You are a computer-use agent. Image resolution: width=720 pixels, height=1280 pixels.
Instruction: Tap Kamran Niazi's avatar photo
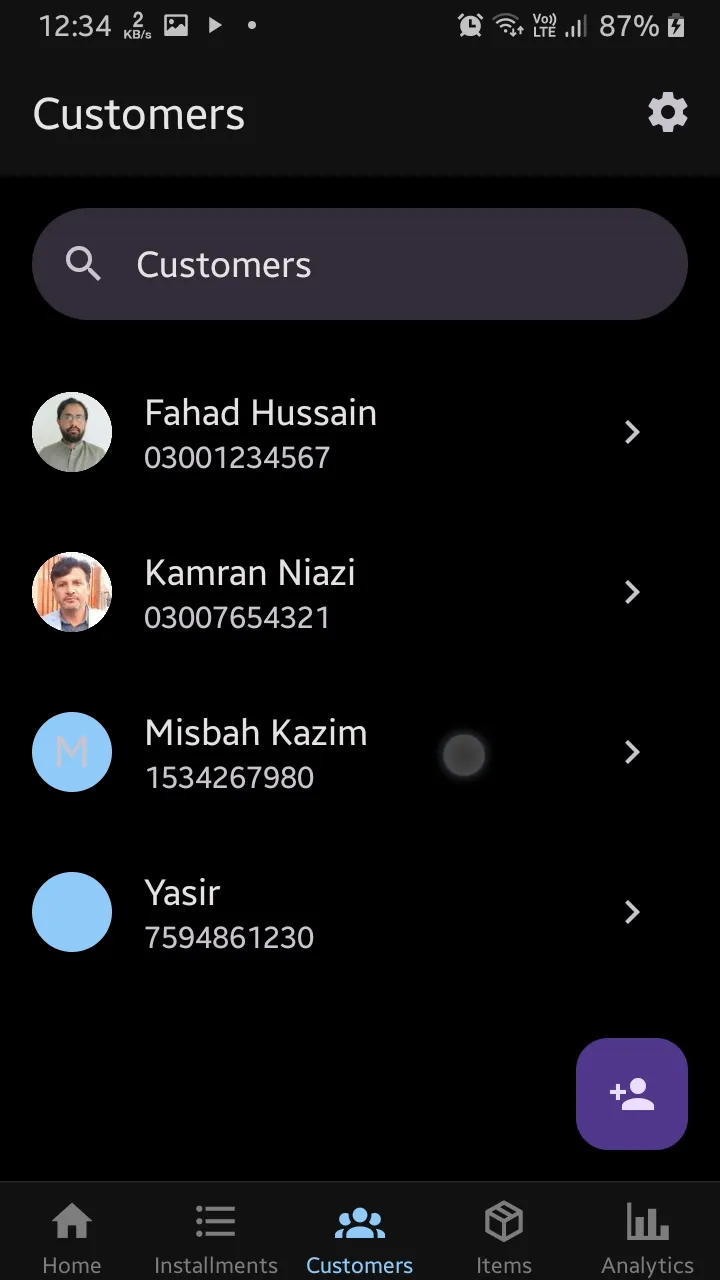click(x=72, y=592)
